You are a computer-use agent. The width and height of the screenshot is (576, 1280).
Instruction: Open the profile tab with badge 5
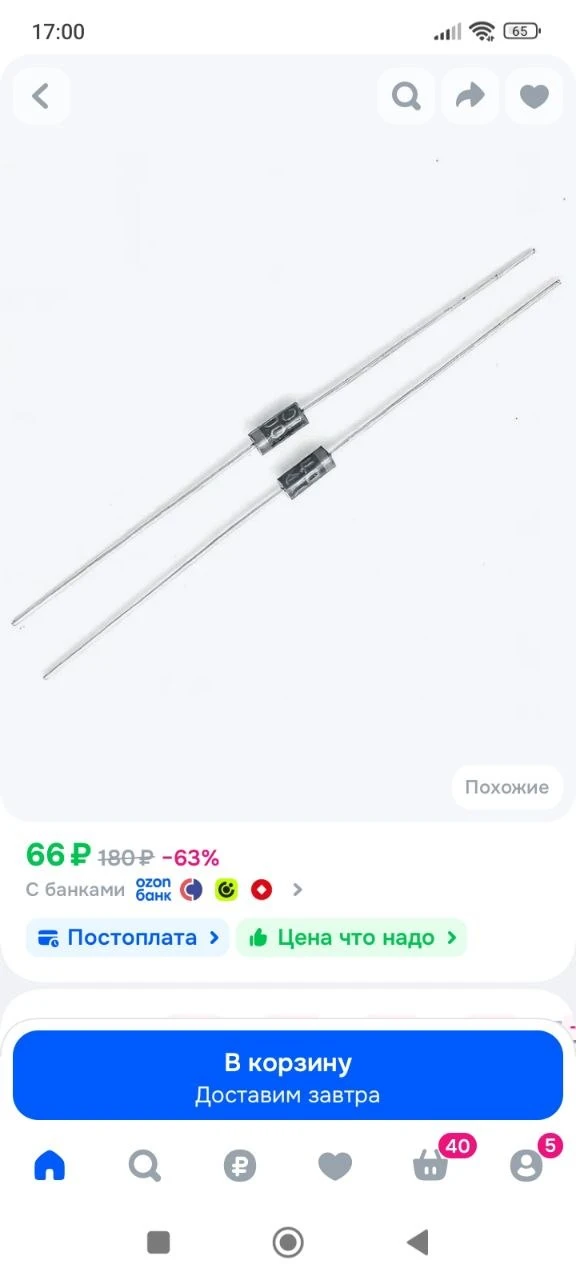pyautogui.click(x=526, y=1164)
